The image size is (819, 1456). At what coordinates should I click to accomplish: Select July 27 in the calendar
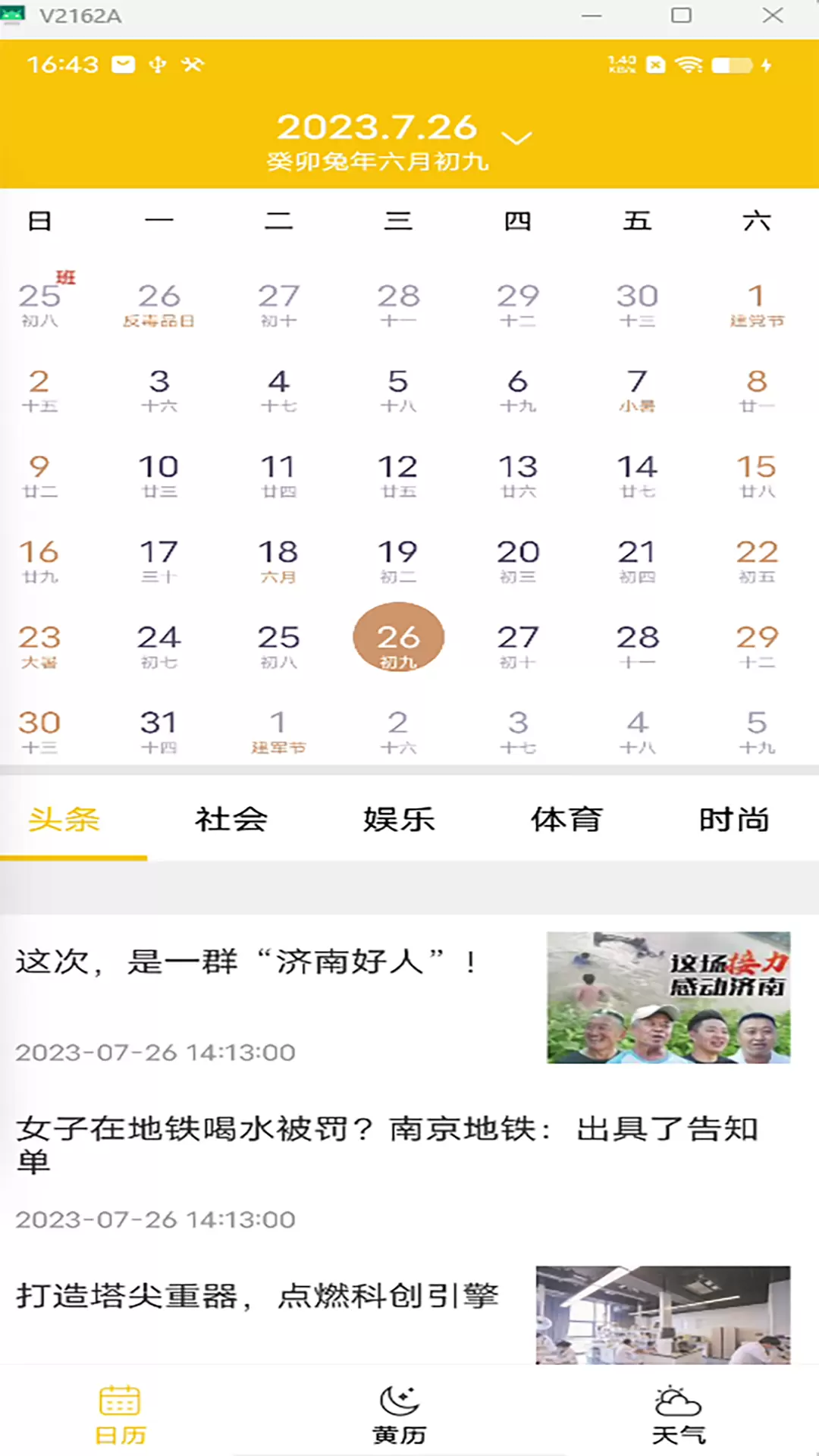(x=518, y=645)
